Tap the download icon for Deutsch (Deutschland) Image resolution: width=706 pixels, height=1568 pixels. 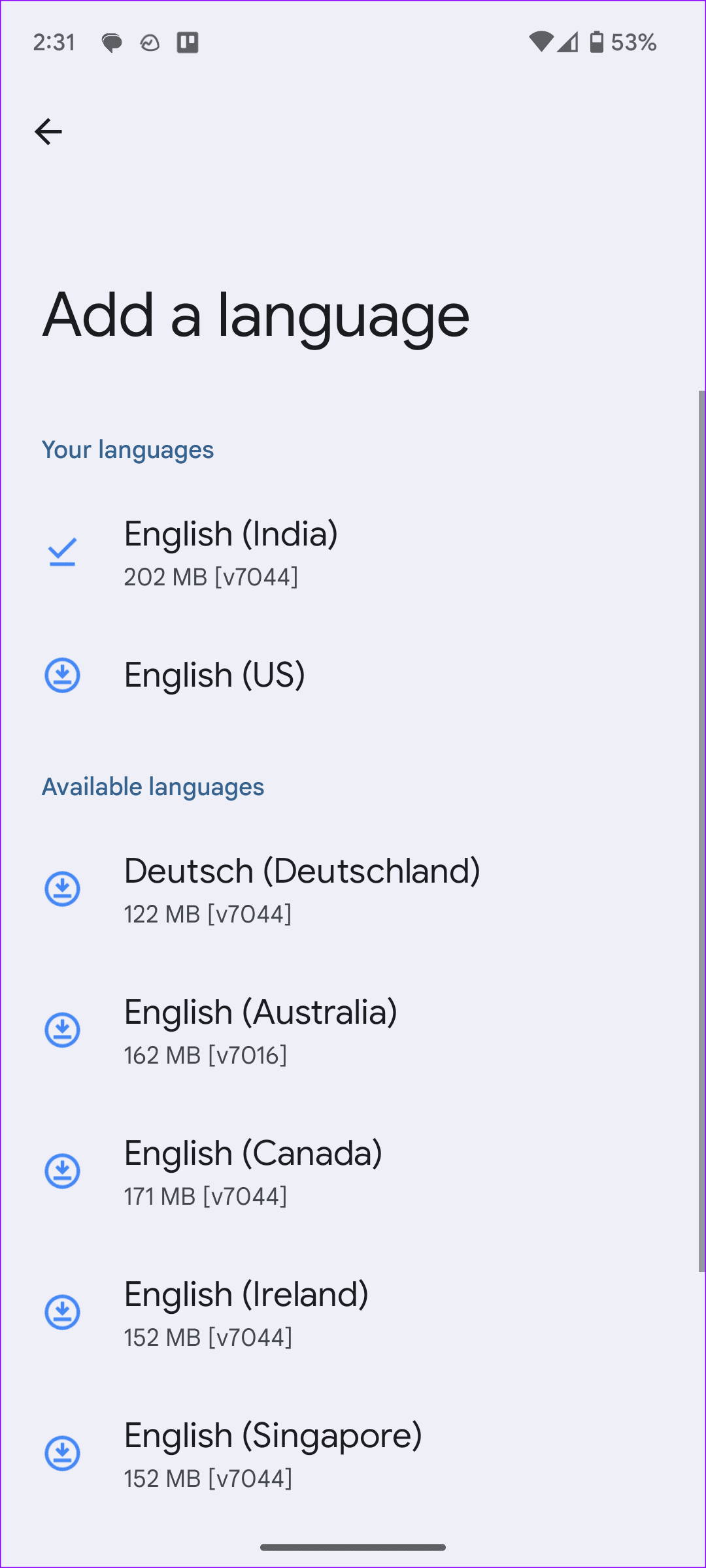point(62,889)
